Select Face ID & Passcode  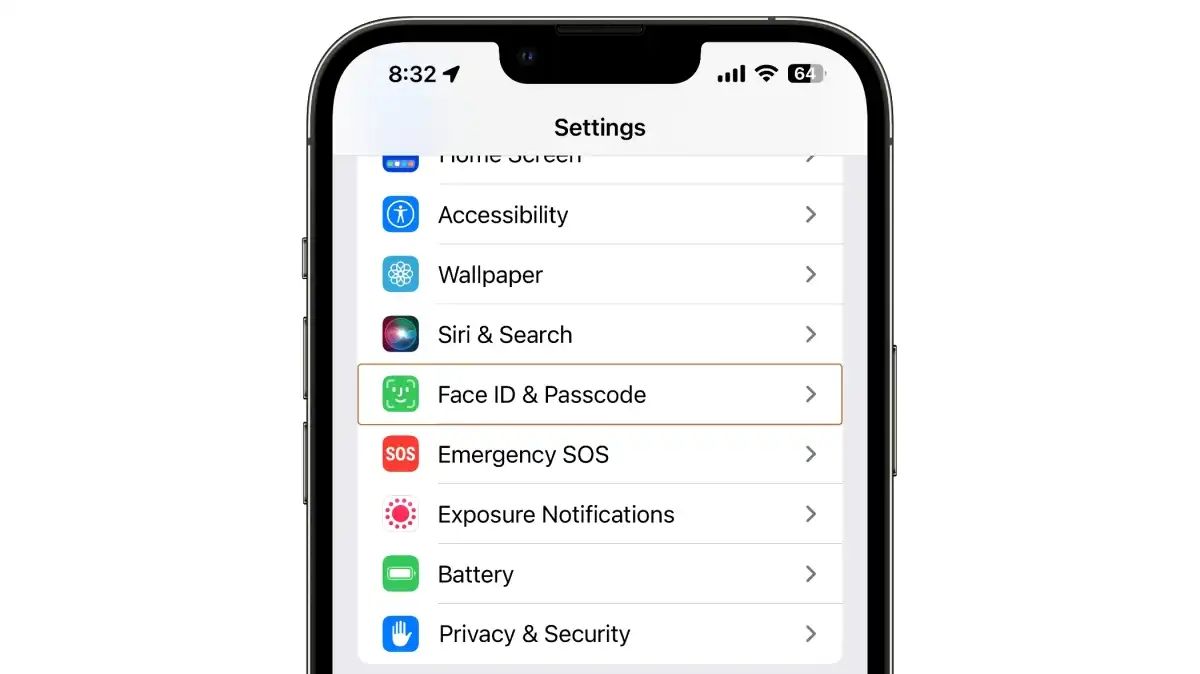click(x=600, y=395)
